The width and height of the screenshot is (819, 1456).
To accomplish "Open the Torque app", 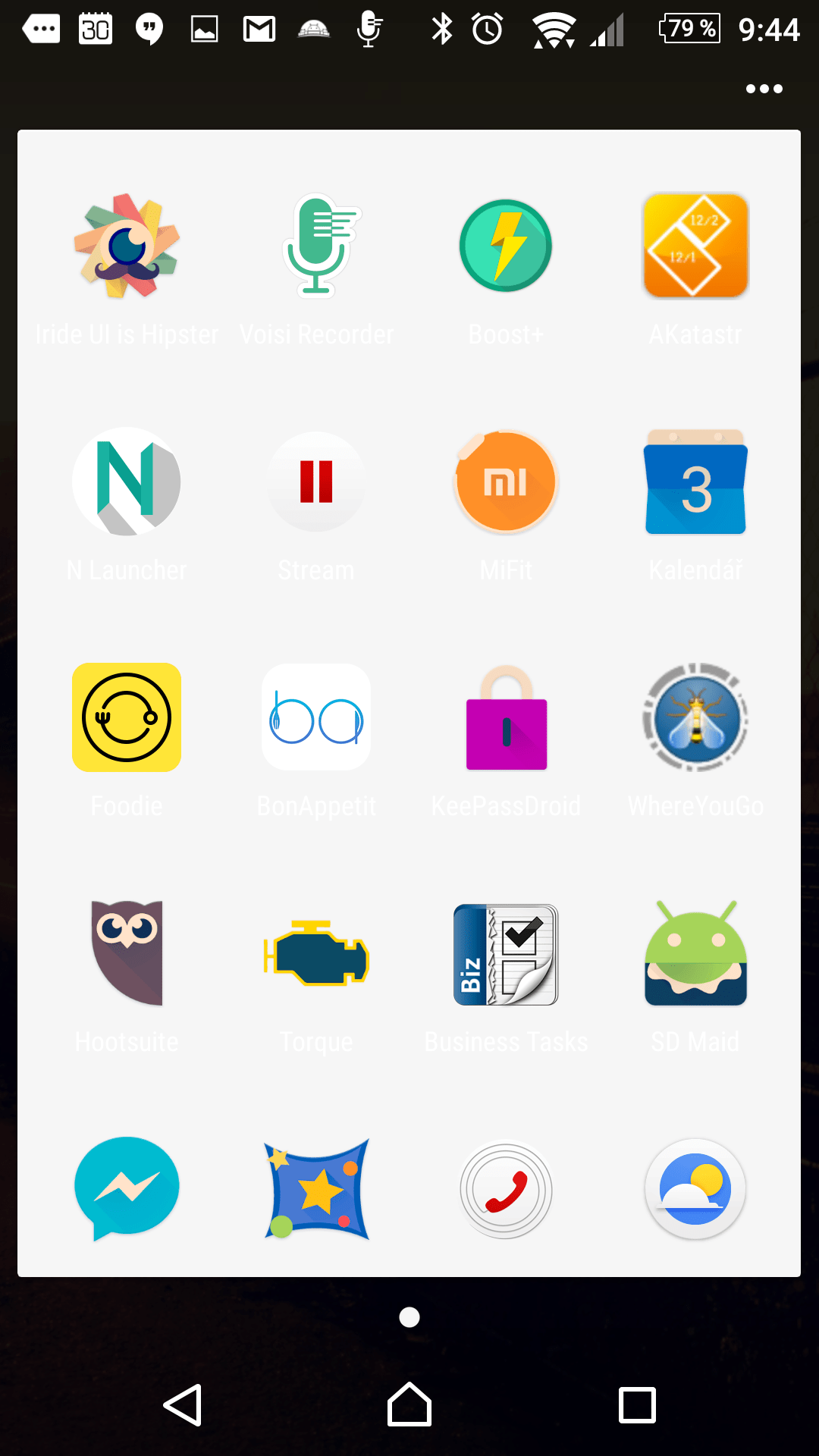I will [x=316, y=953].
